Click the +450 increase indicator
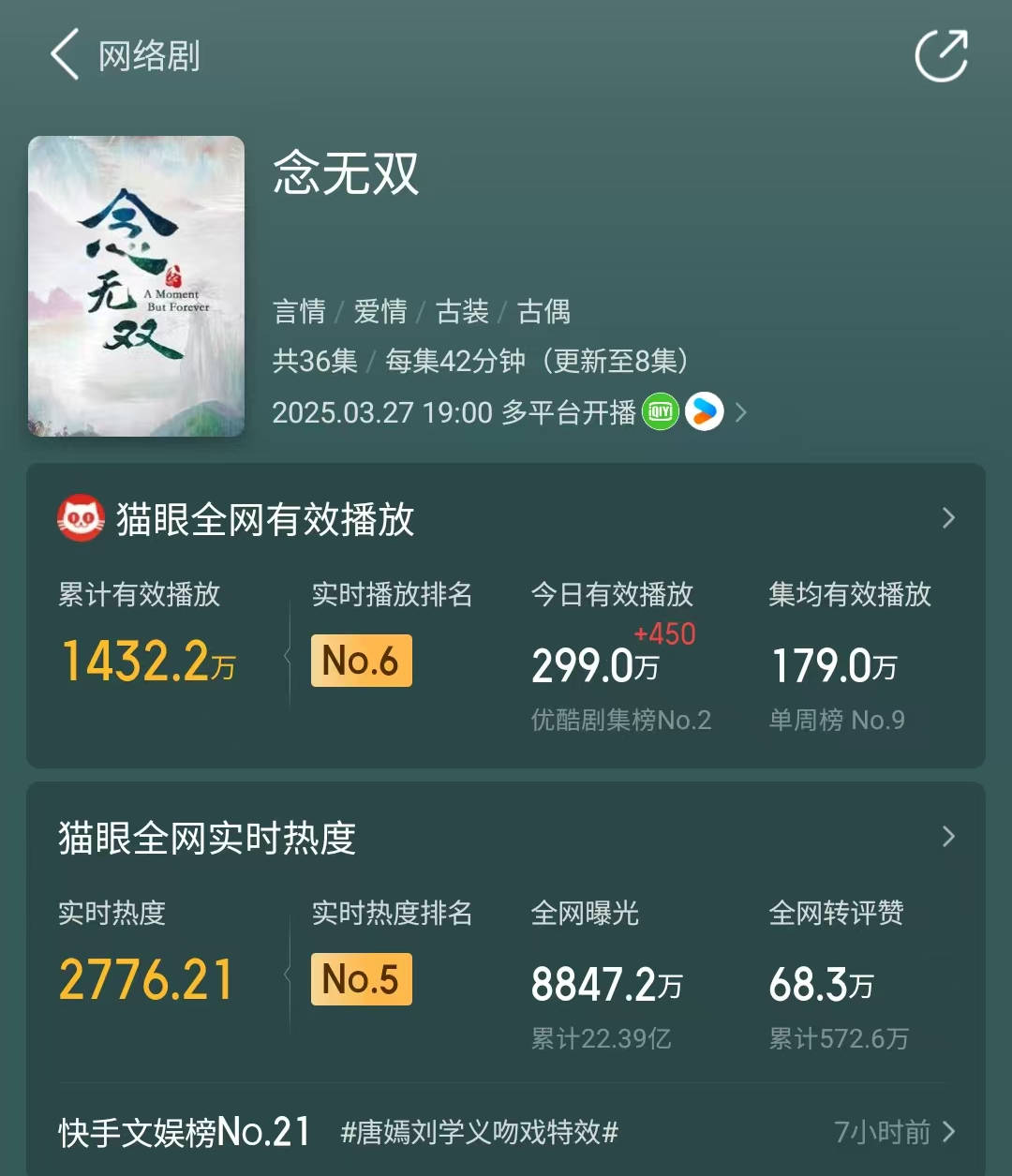This screenshot has width=1012, height=1176. 662,634
